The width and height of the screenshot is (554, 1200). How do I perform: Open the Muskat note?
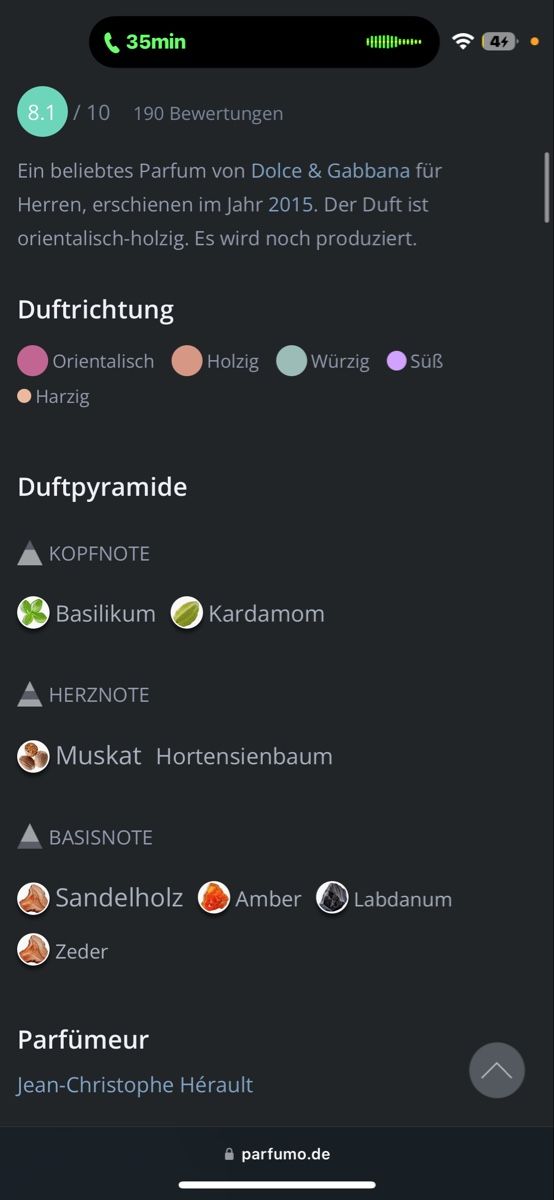point(79,756)
